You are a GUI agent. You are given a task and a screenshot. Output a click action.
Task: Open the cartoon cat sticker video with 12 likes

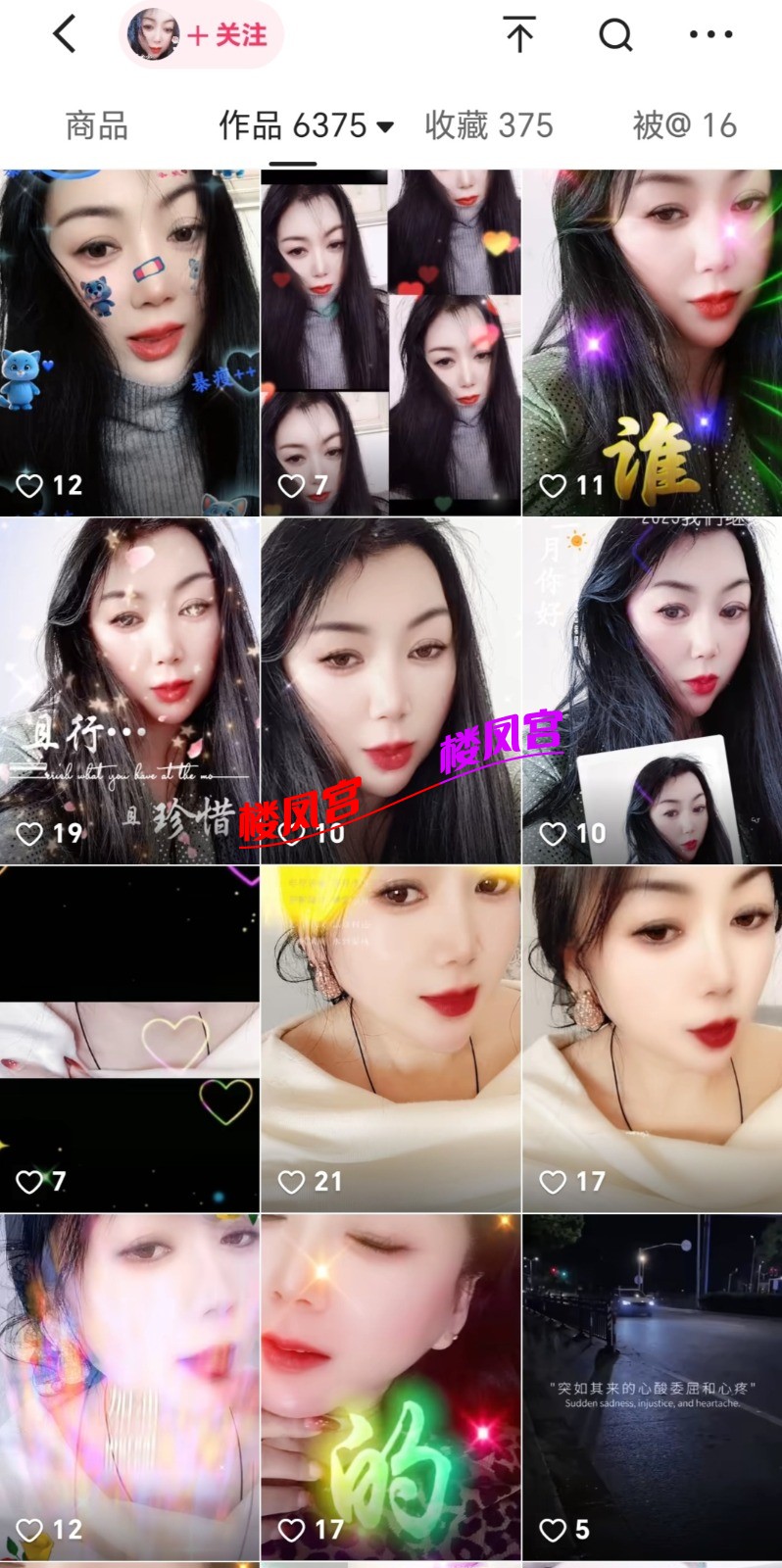[129, 343]
